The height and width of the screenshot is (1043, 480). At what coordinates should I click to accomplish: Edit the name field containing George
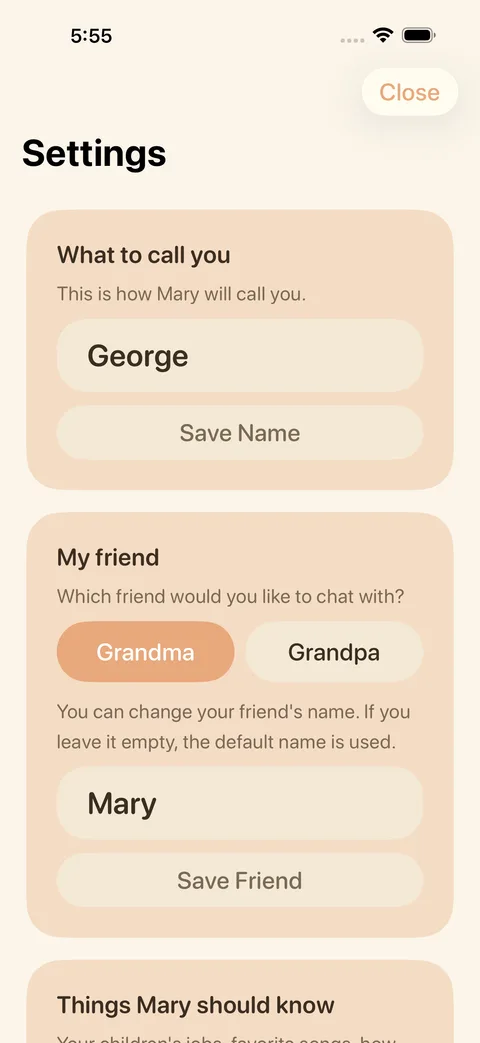[239, 355]
